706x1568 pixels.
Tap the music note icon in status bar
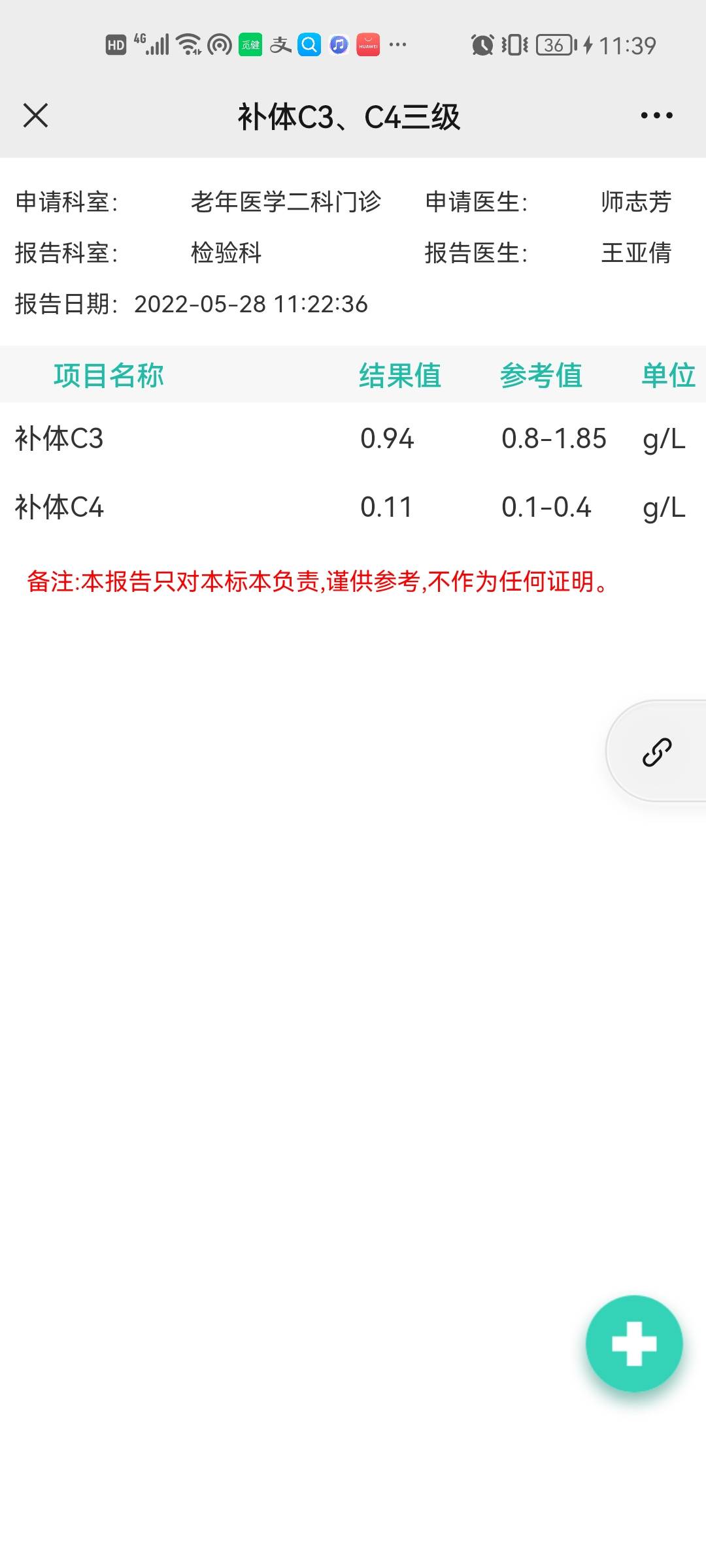[337, 44]
